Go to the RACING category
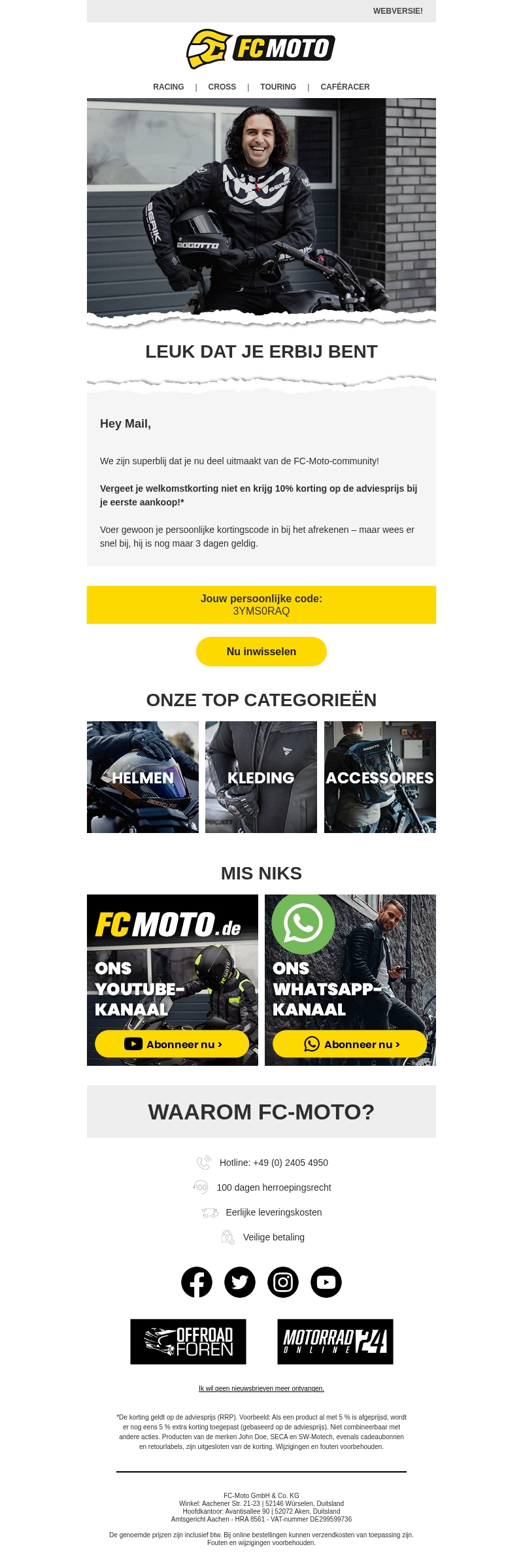 pyautogui.click(x=168, y=87)
